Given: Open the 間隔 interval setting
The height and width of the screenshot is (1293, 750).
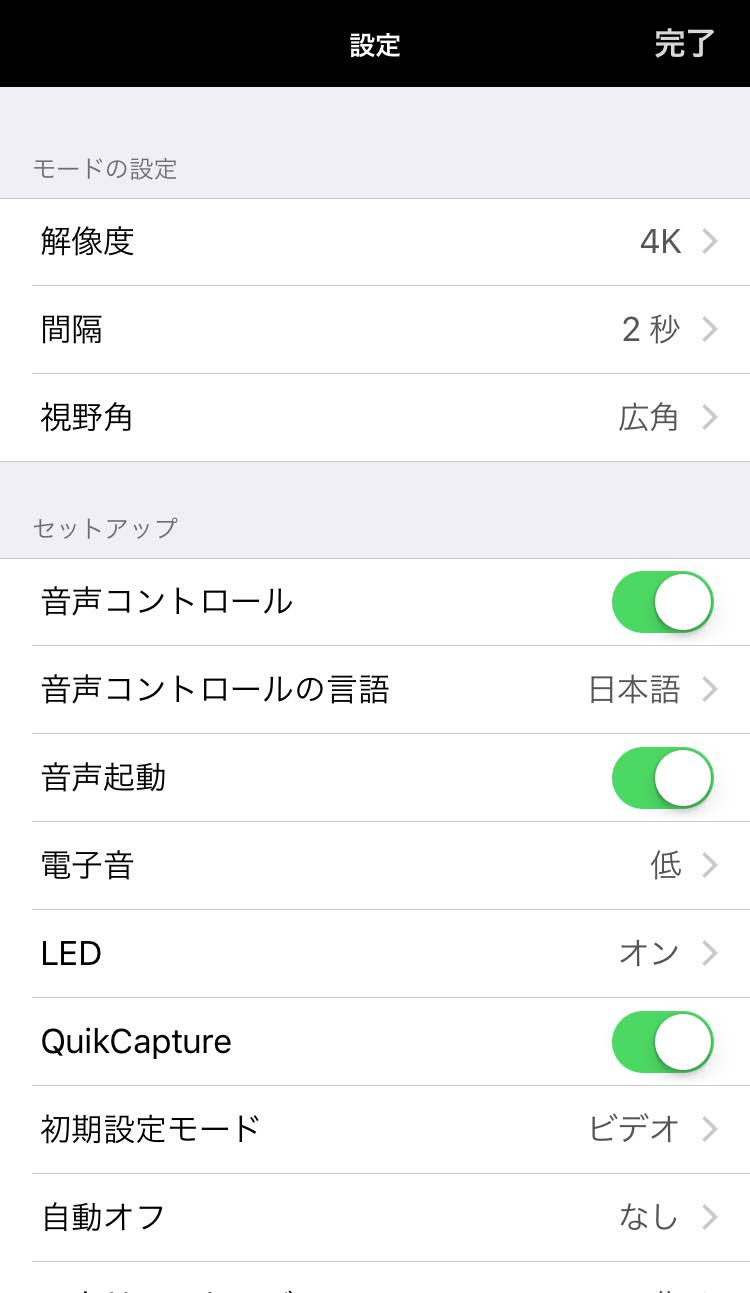Looking at the screenshot, I should tap(375, 330).
